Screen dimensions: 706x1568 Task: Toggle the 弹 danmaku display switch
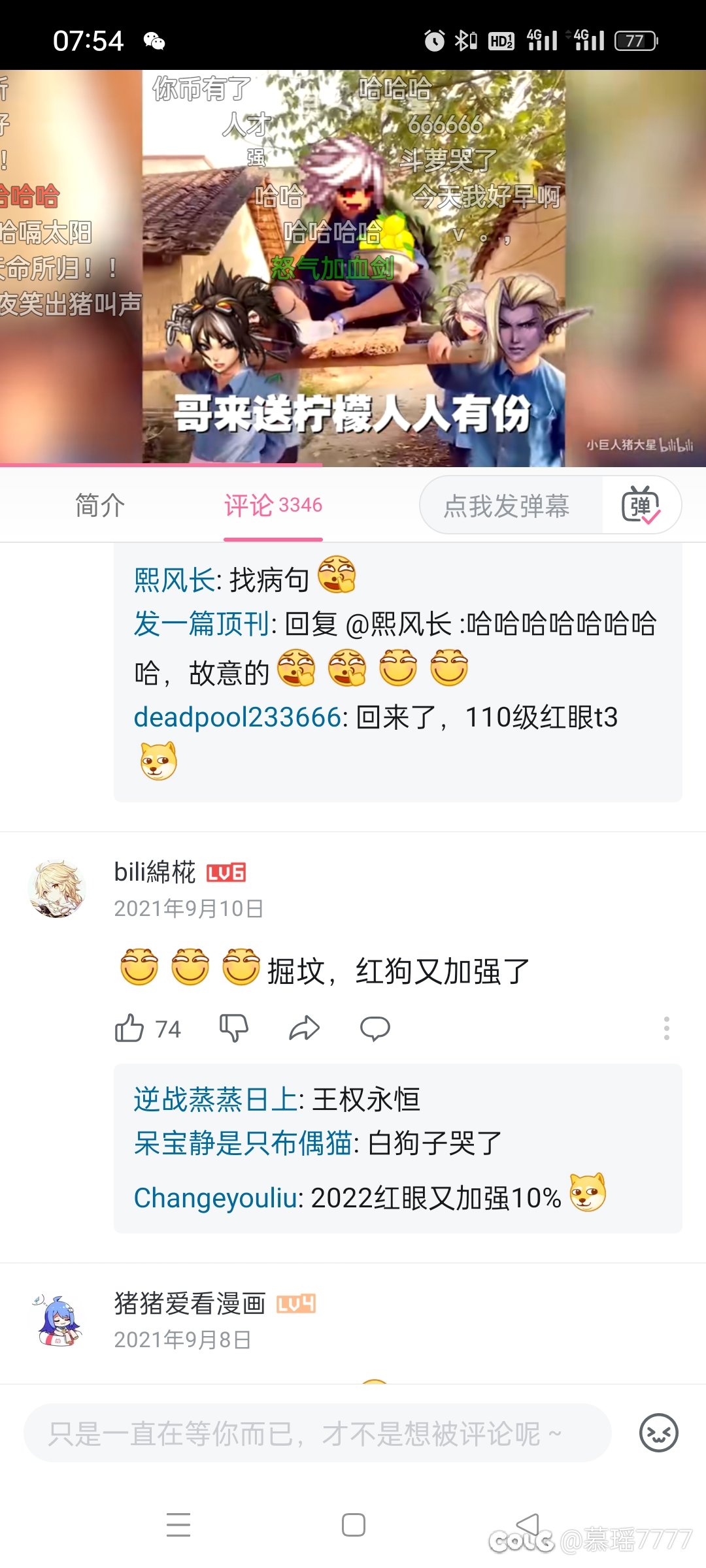[641, 506]
